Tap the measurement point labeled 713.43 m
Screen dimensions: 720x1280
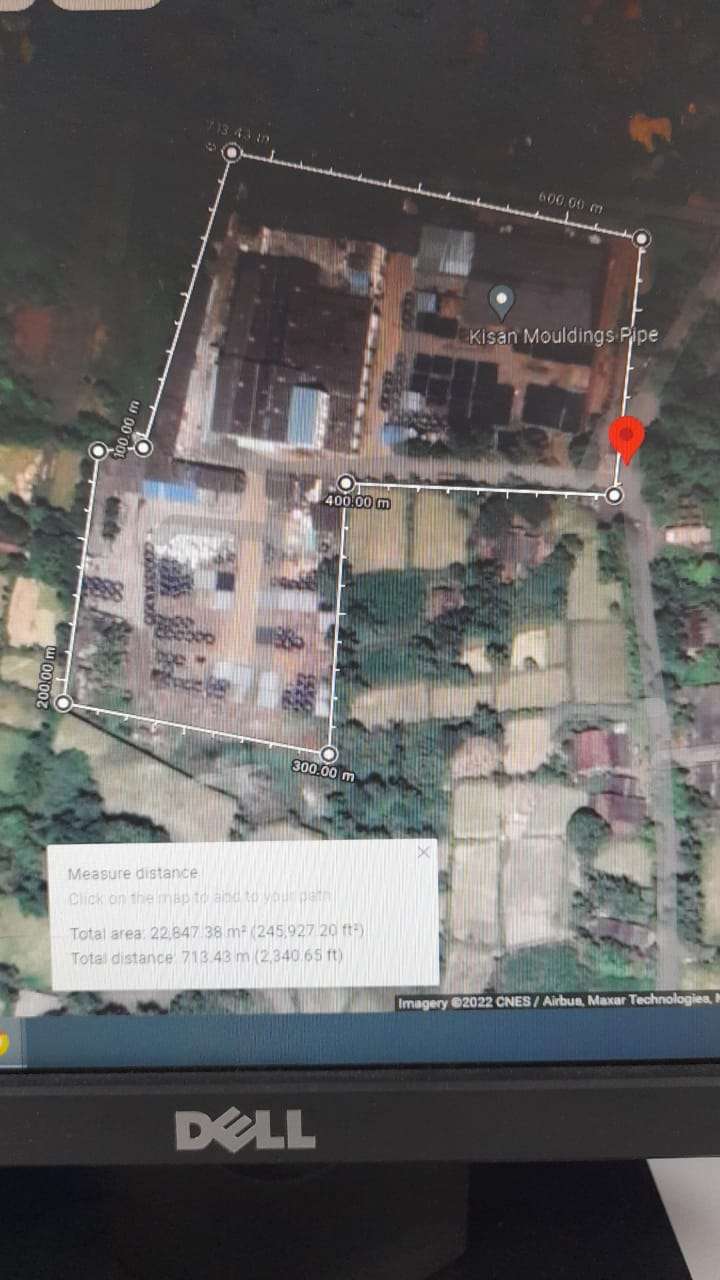pos(231,152)
